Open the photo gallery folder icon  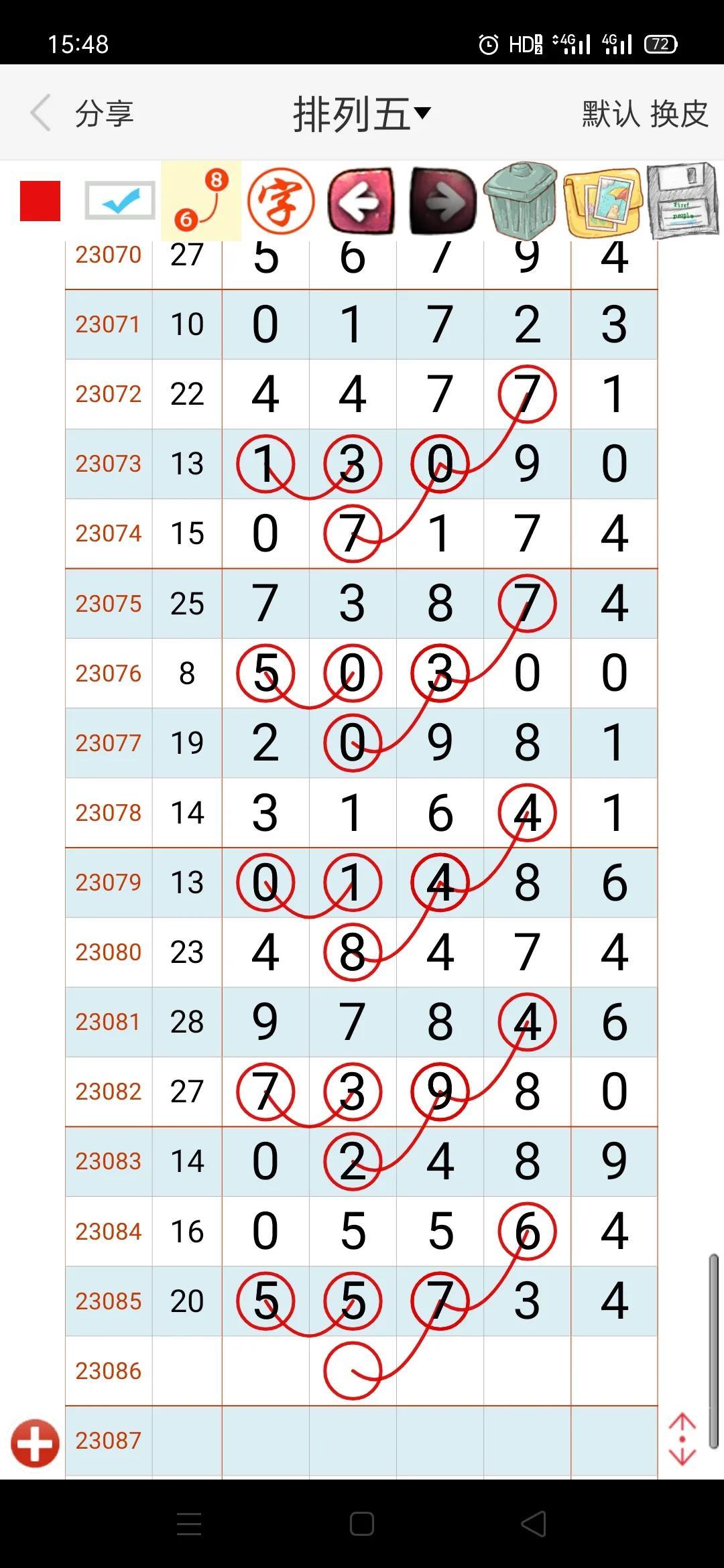coord(603,200)
